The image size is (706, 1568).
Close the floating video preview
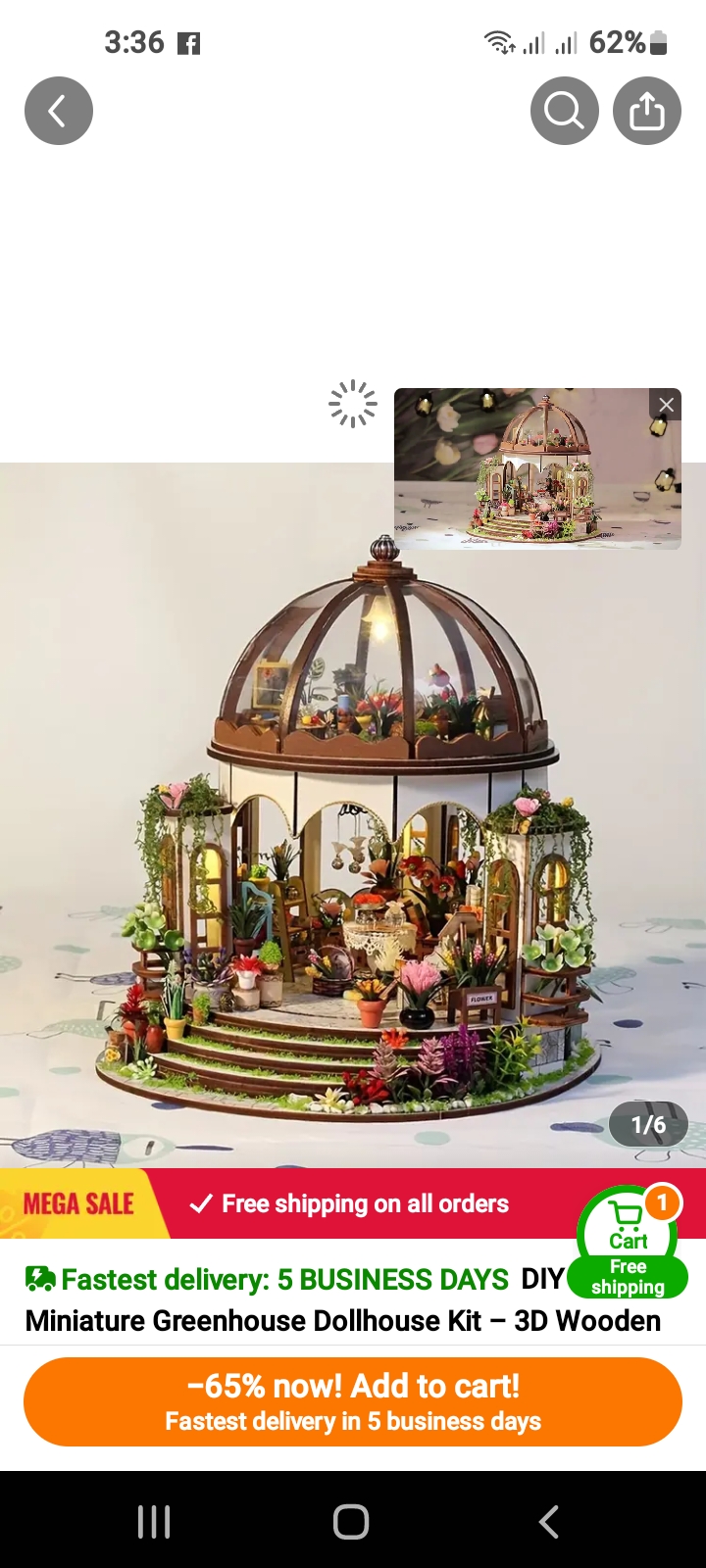coord(666,404)
